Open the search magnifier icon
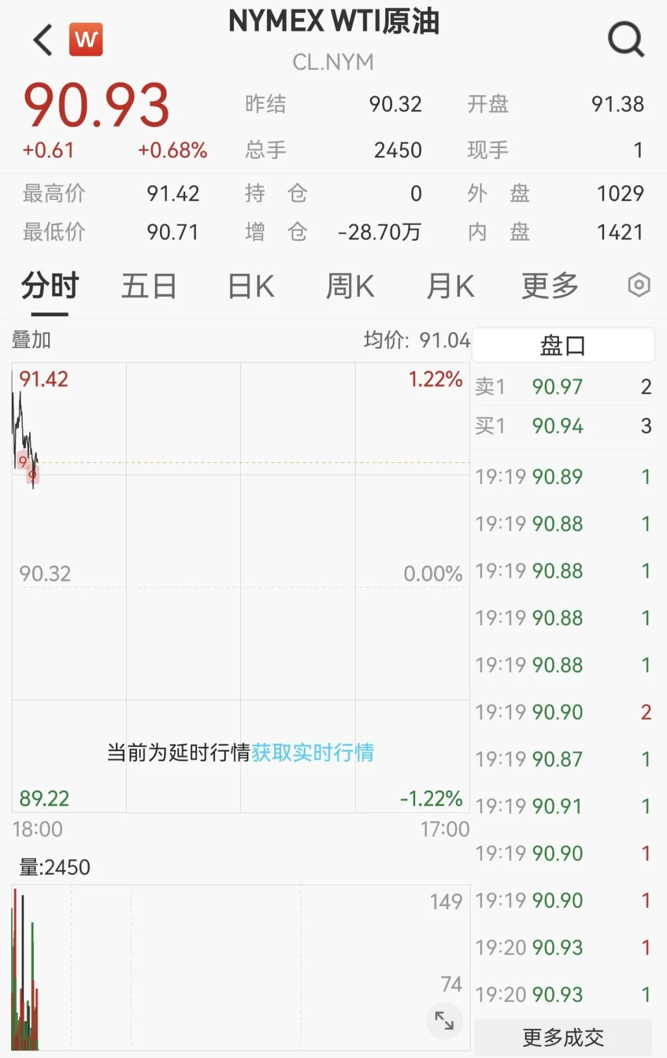 point(626,40)
